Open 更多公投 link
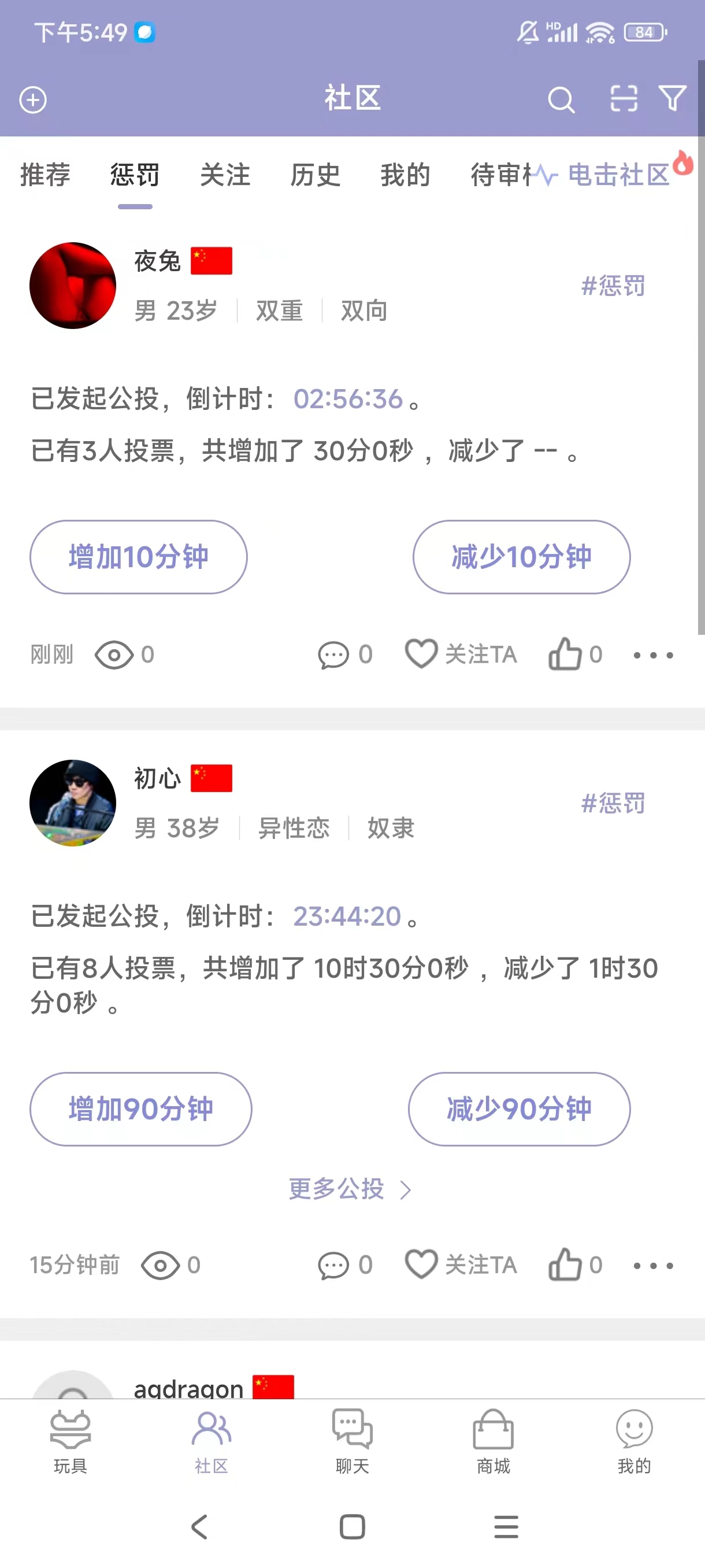The width and height of the screenshot is (705, 1568). [350, 1189]
